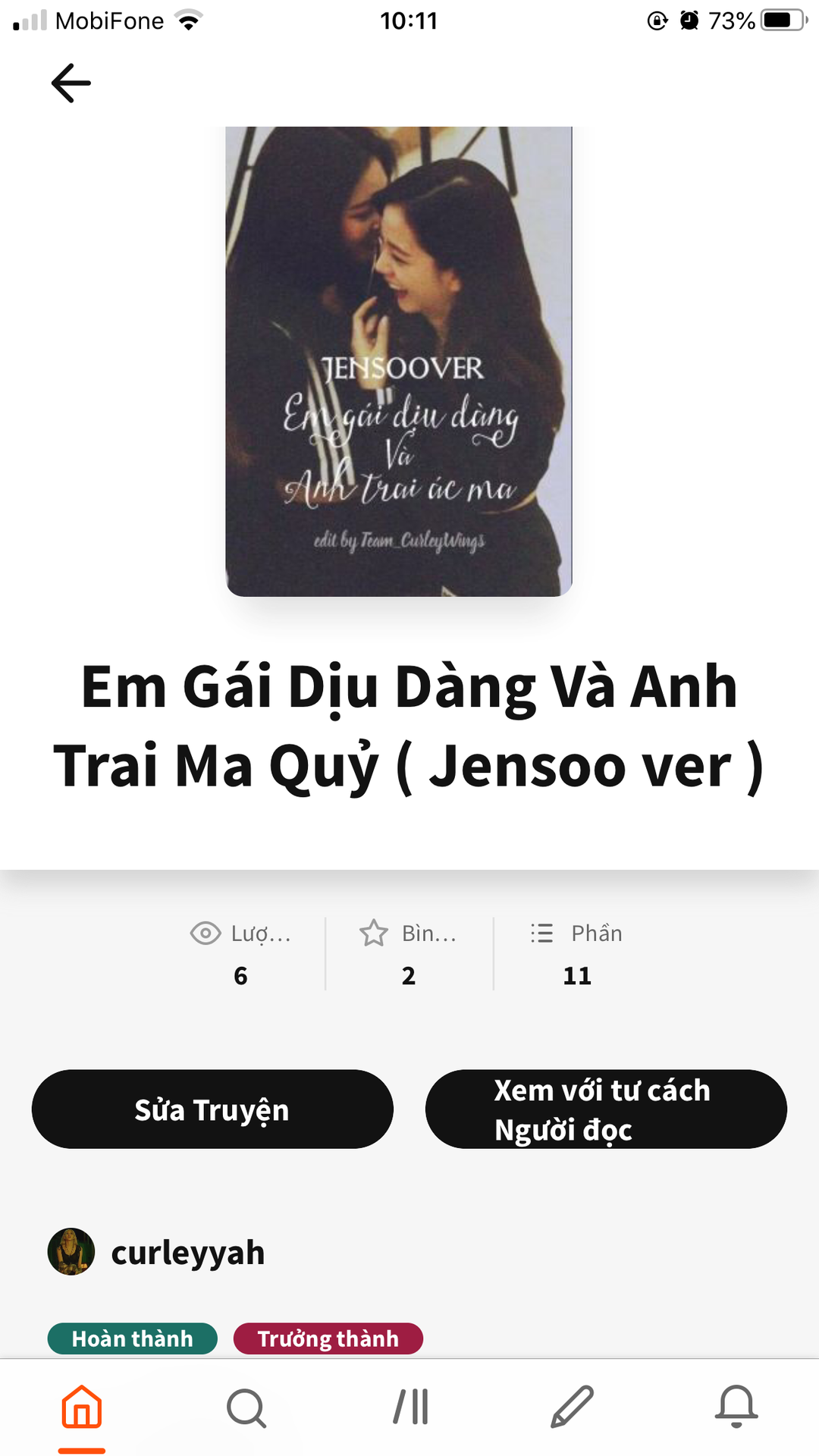Open the notifications bell
This screenshot has height=1456, width=819.
(x=736, y=1407)
